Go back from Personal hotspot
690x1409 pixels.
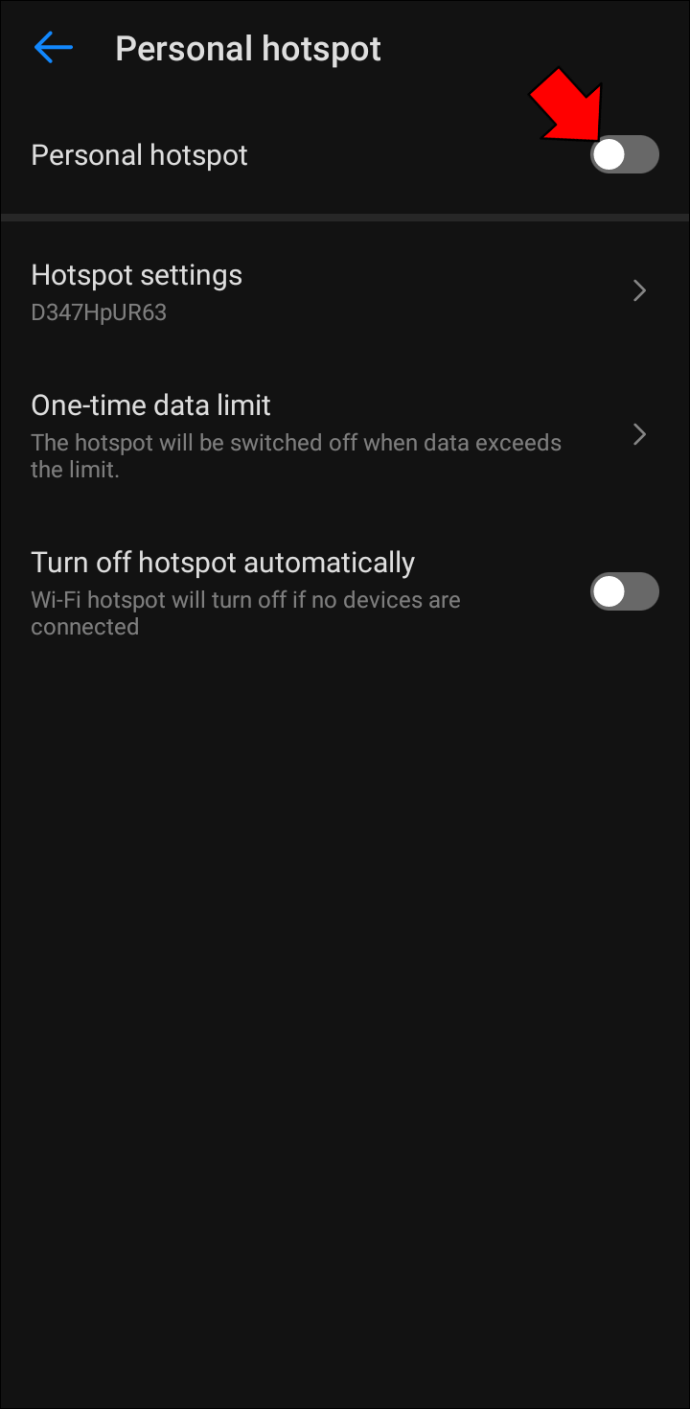(53, 48)
